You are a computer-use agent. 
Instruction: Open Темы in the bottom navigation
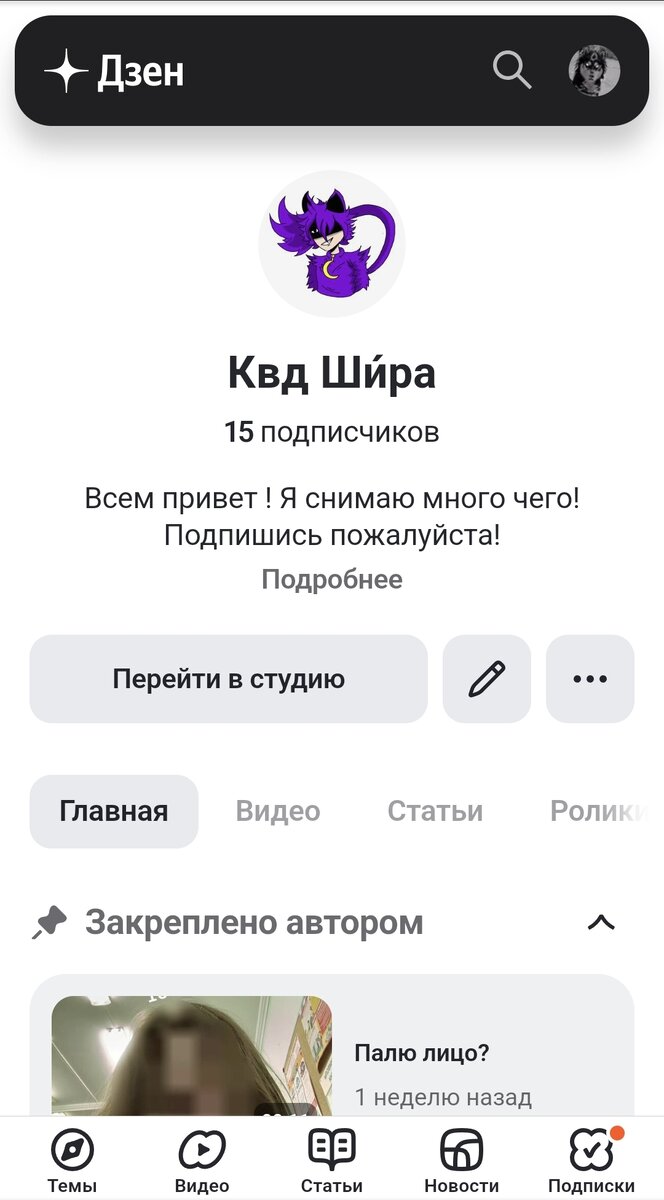(x=72, y=1160)
